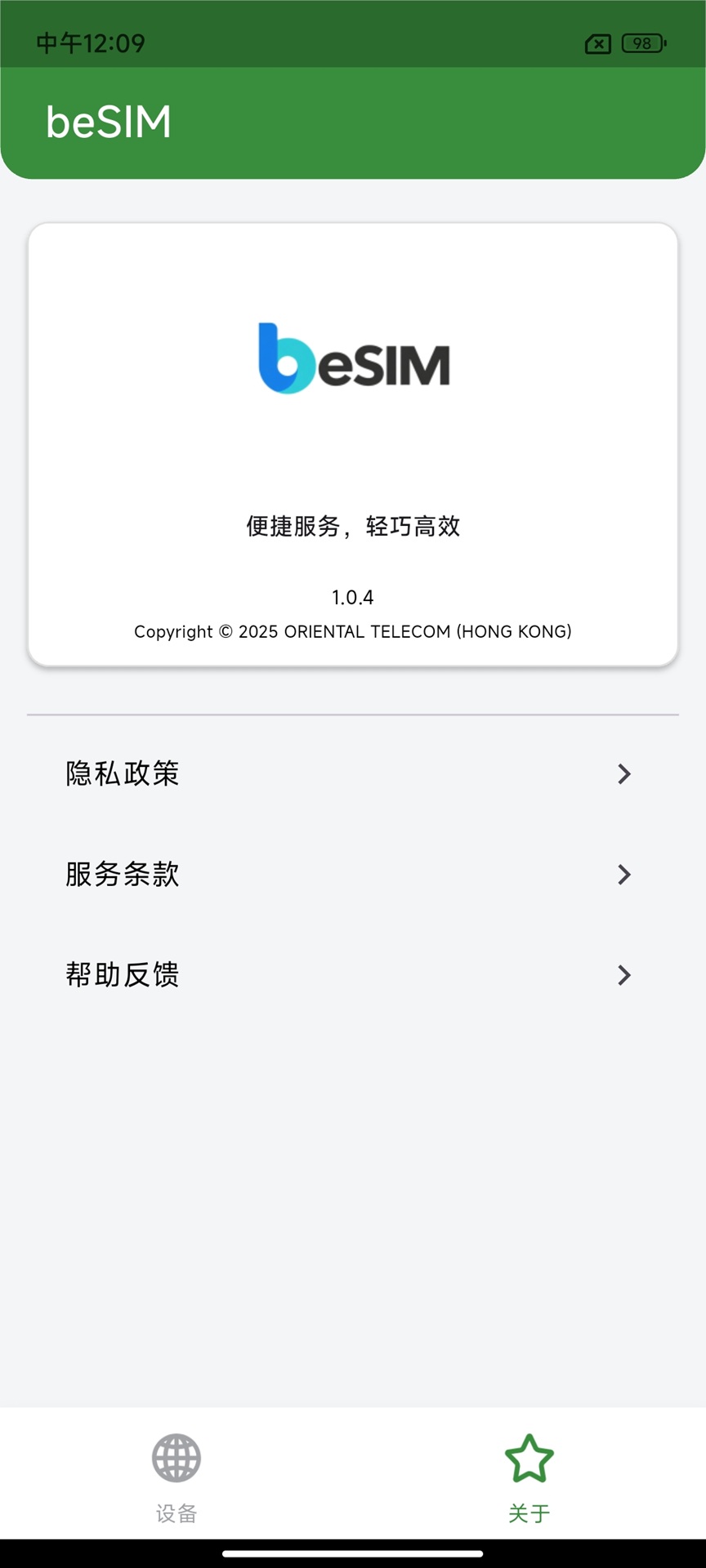
Task: Select the 服务条款 list row
Action: point(351,875)
